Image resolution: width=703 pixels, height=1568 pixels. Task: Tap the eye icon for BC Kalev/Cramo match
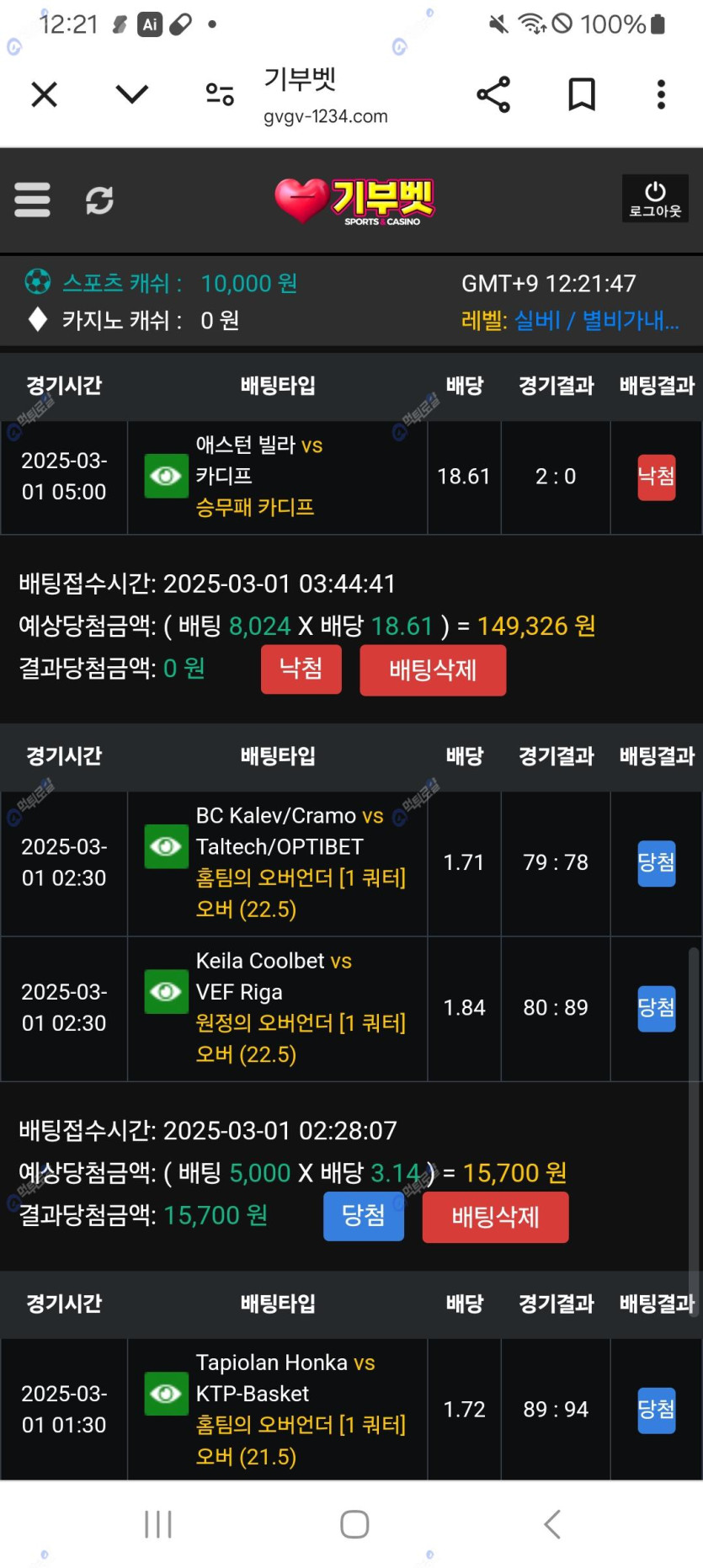coord(166,846)
